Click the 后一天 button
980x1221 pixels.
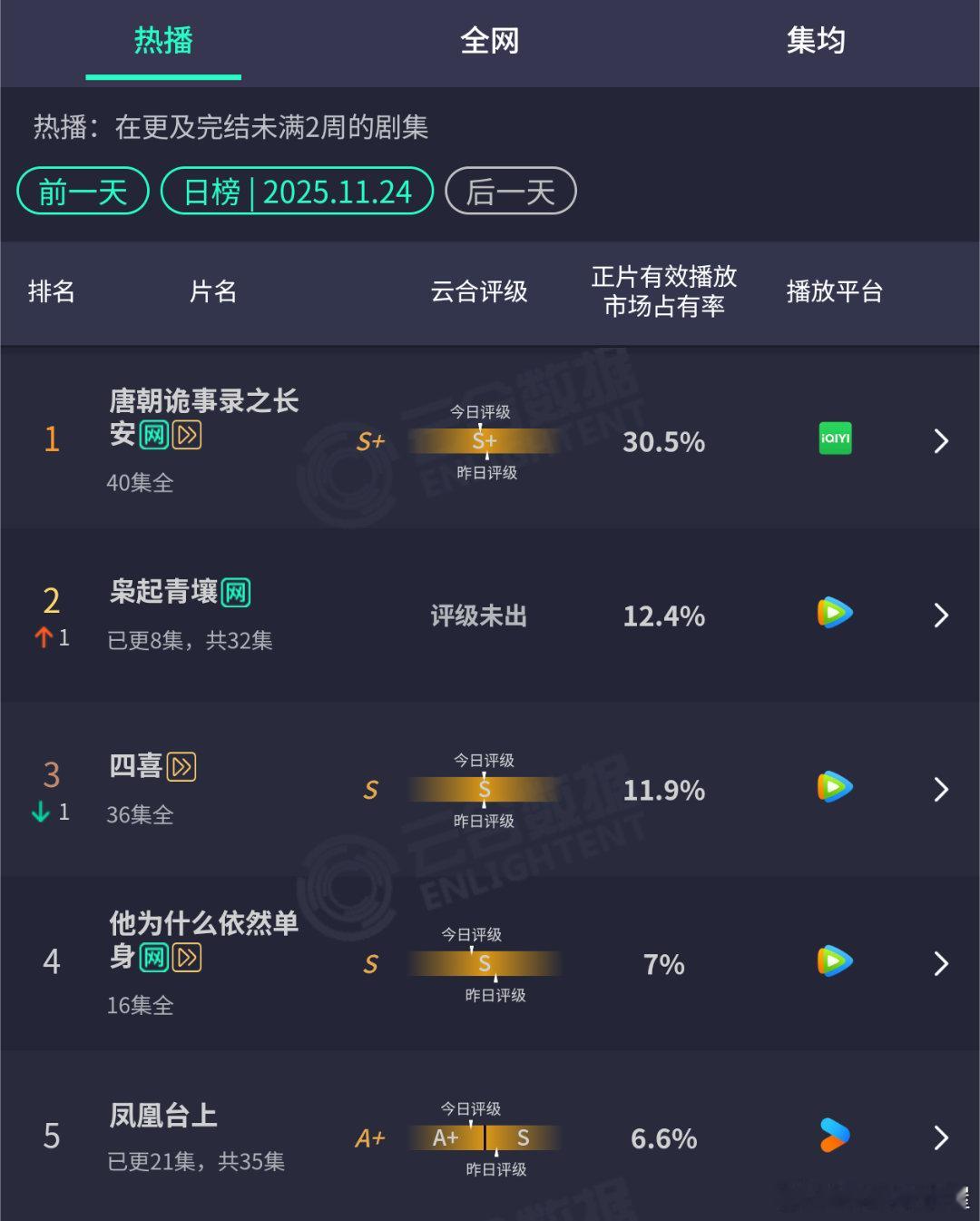(510, 191)
